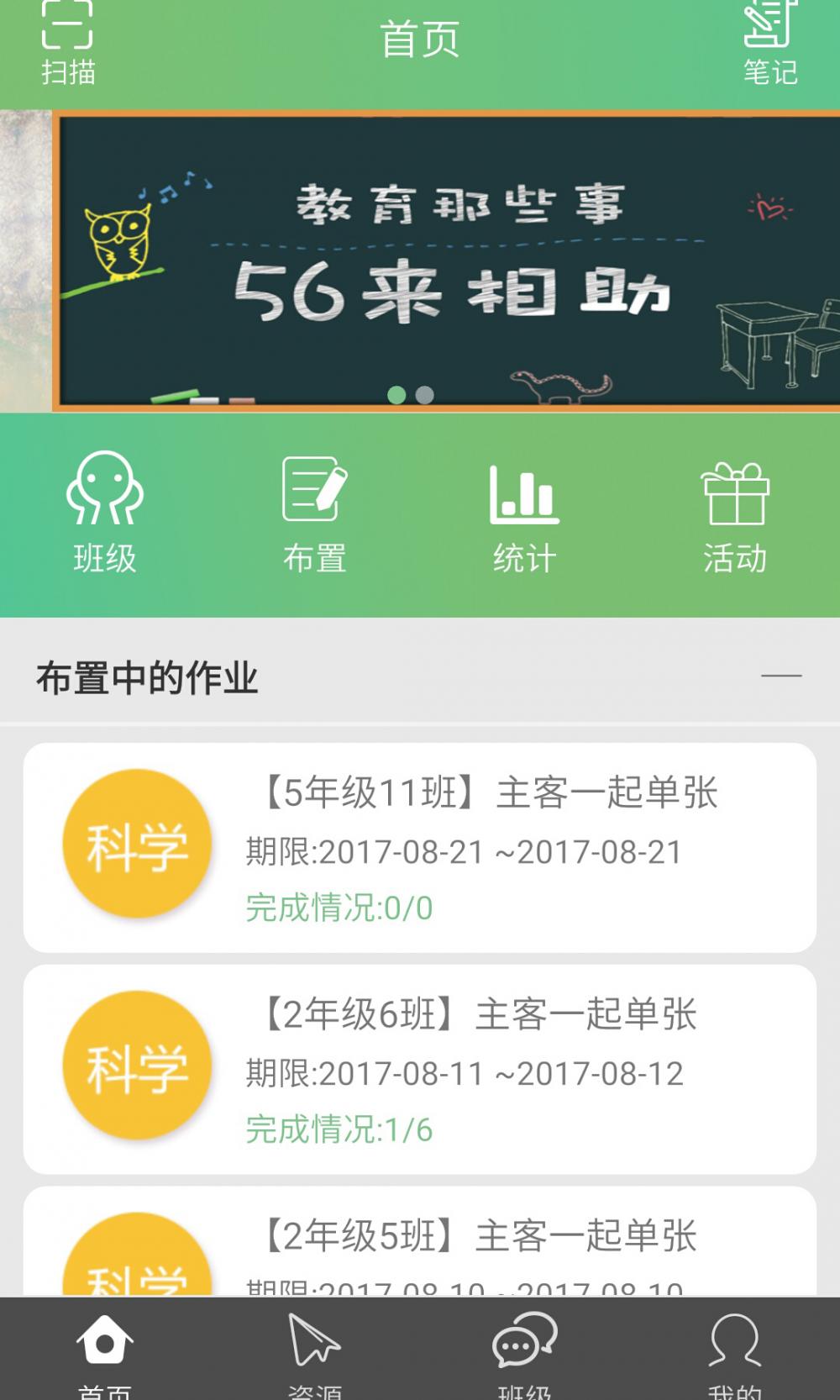840x1400 pixels.
Task: Open 笔记 notes
Action: coord(769,42)
